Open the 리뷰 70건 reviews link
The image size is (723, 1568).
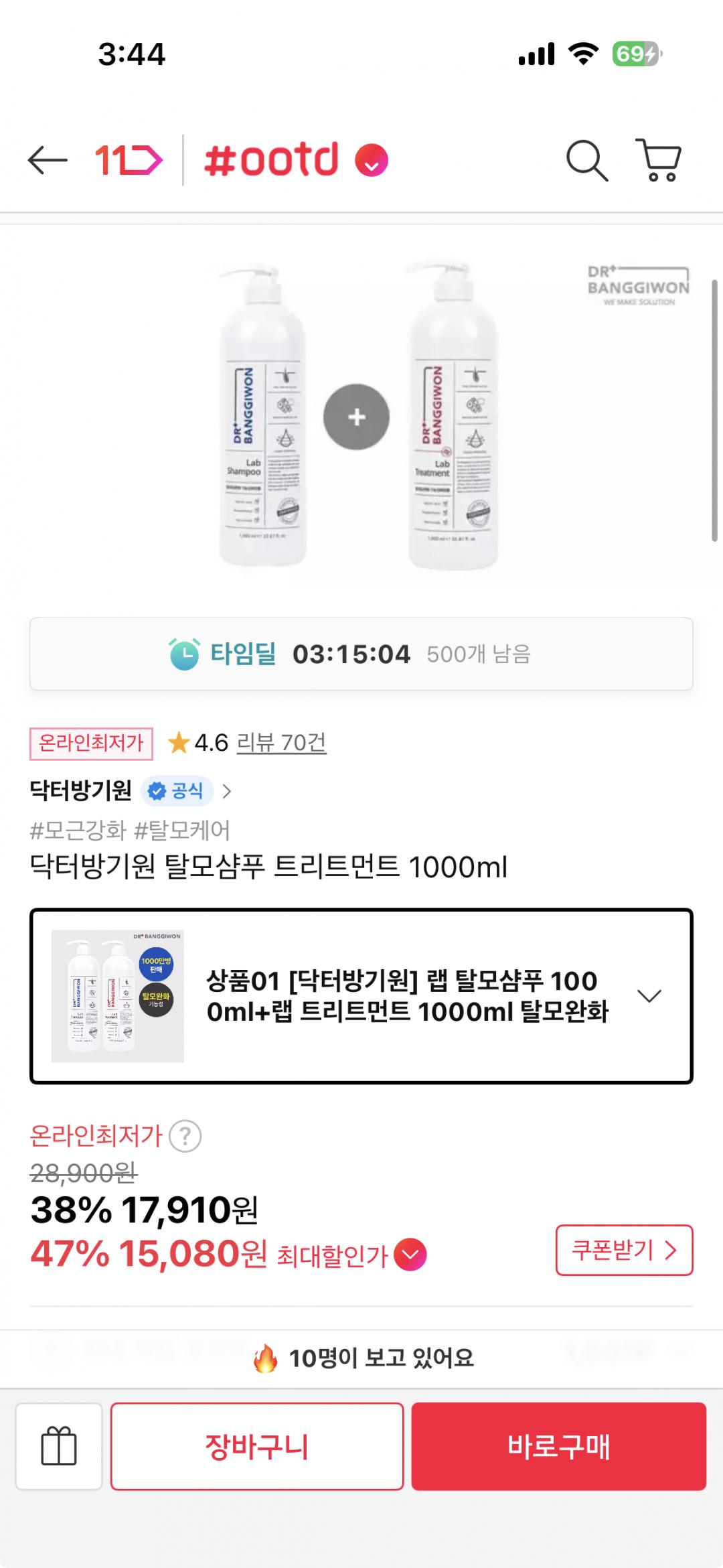point(282,743)
